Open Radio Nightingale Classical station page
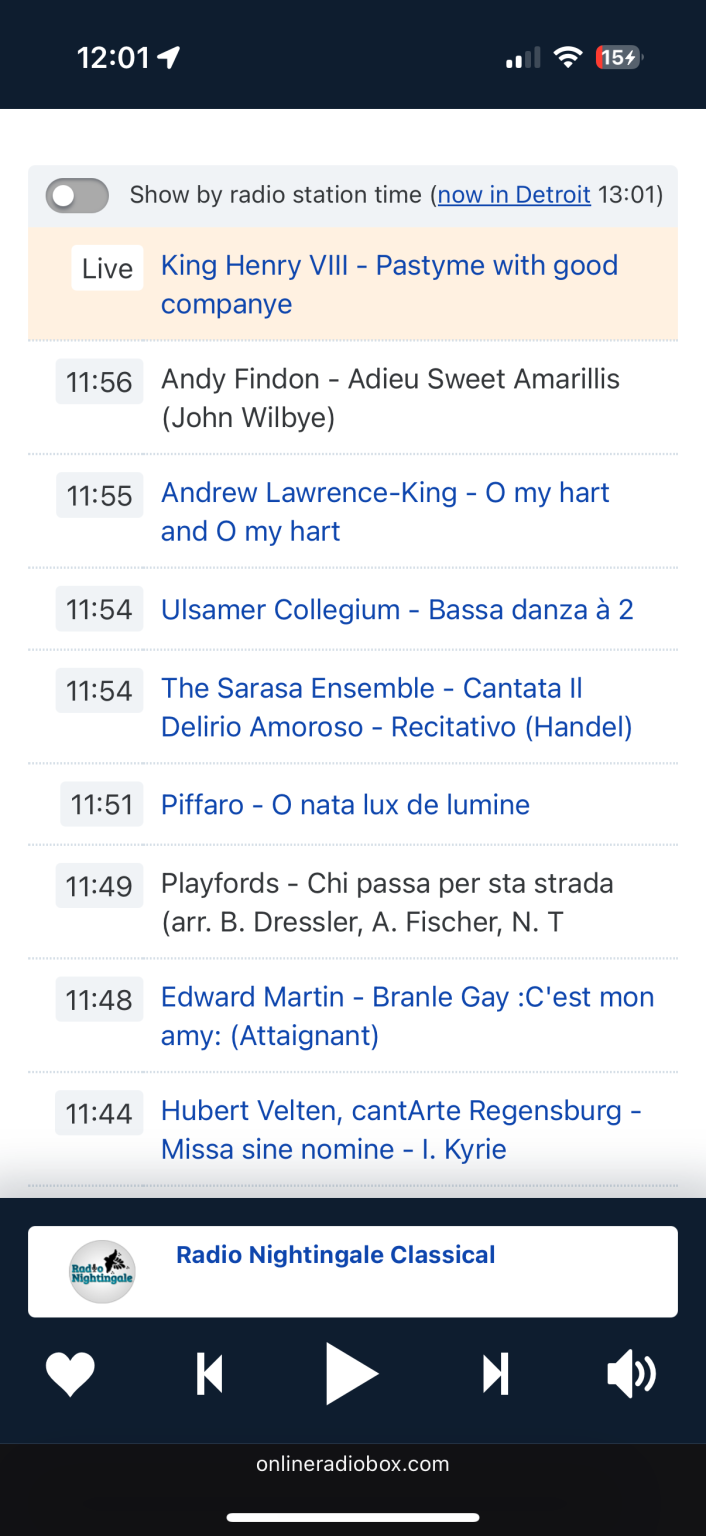The image size is (706, 1536). [336, 1256]
